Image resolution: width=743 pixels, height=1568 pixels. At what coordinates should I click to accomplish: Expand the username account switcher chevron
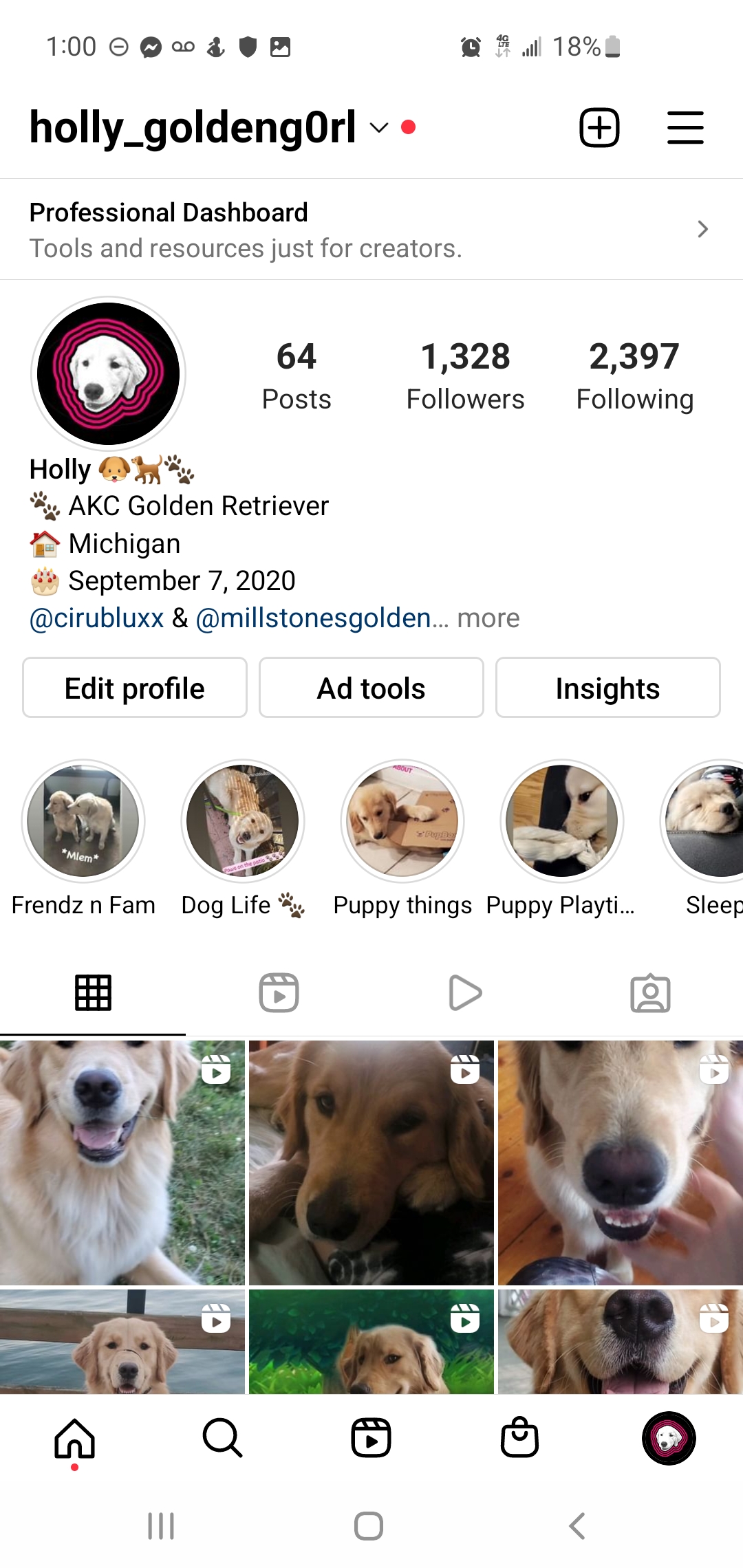378,128
